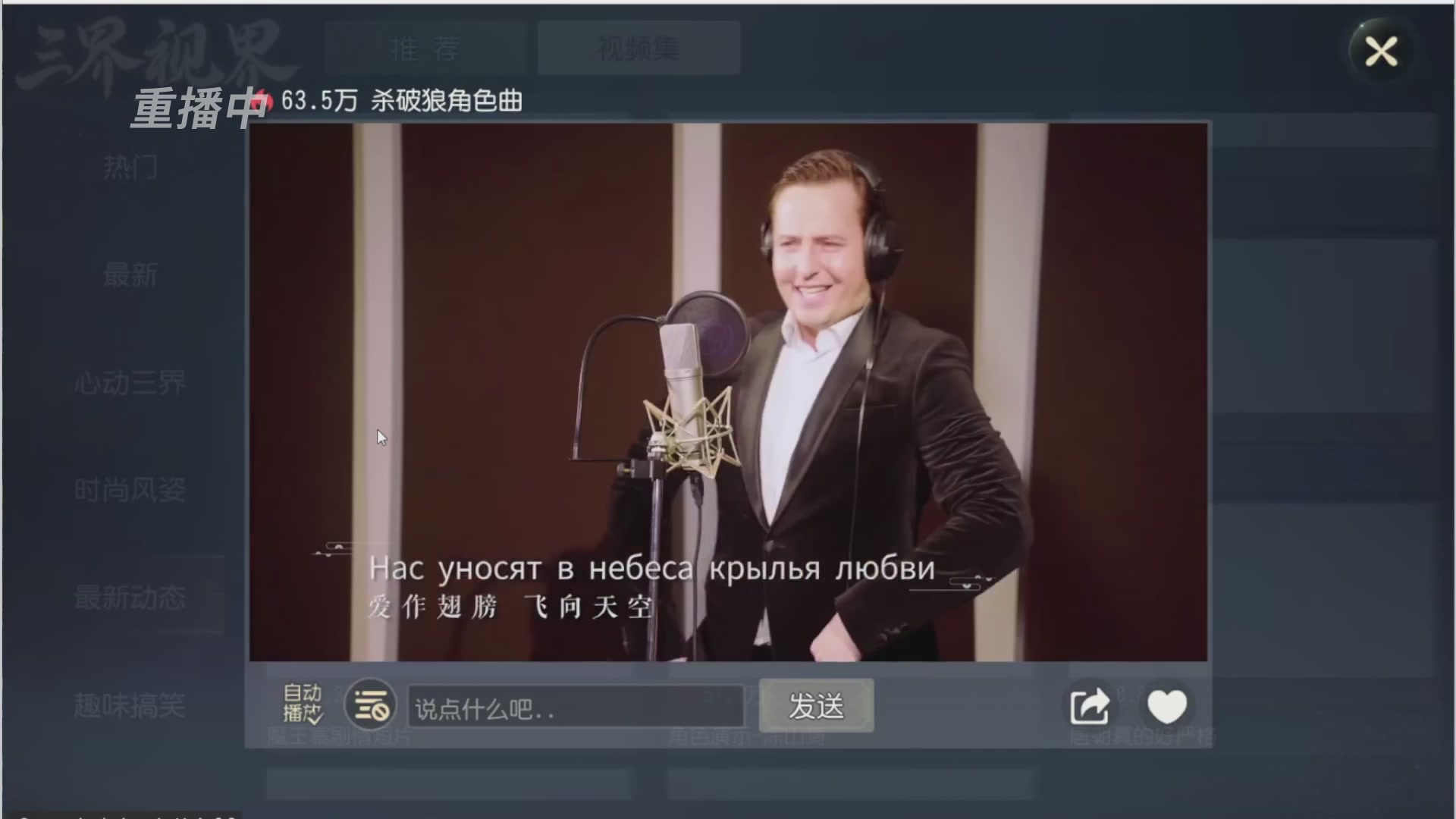This screenshot has width=1456, height=819.
Task: Share this video
Action: click(1090, 706)
